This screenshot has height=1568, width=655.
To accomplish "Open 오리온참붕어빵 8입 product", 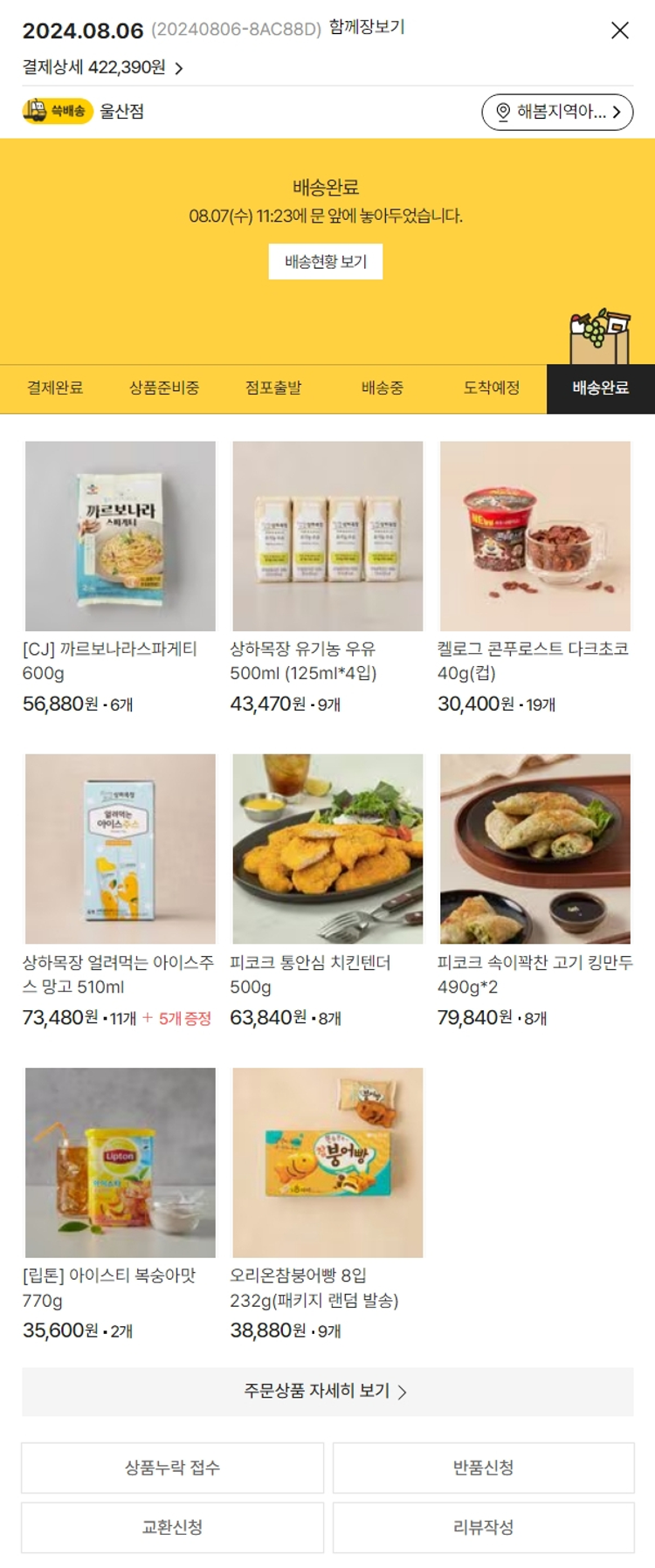I will pyautogui.click(x=327, y=1162).
